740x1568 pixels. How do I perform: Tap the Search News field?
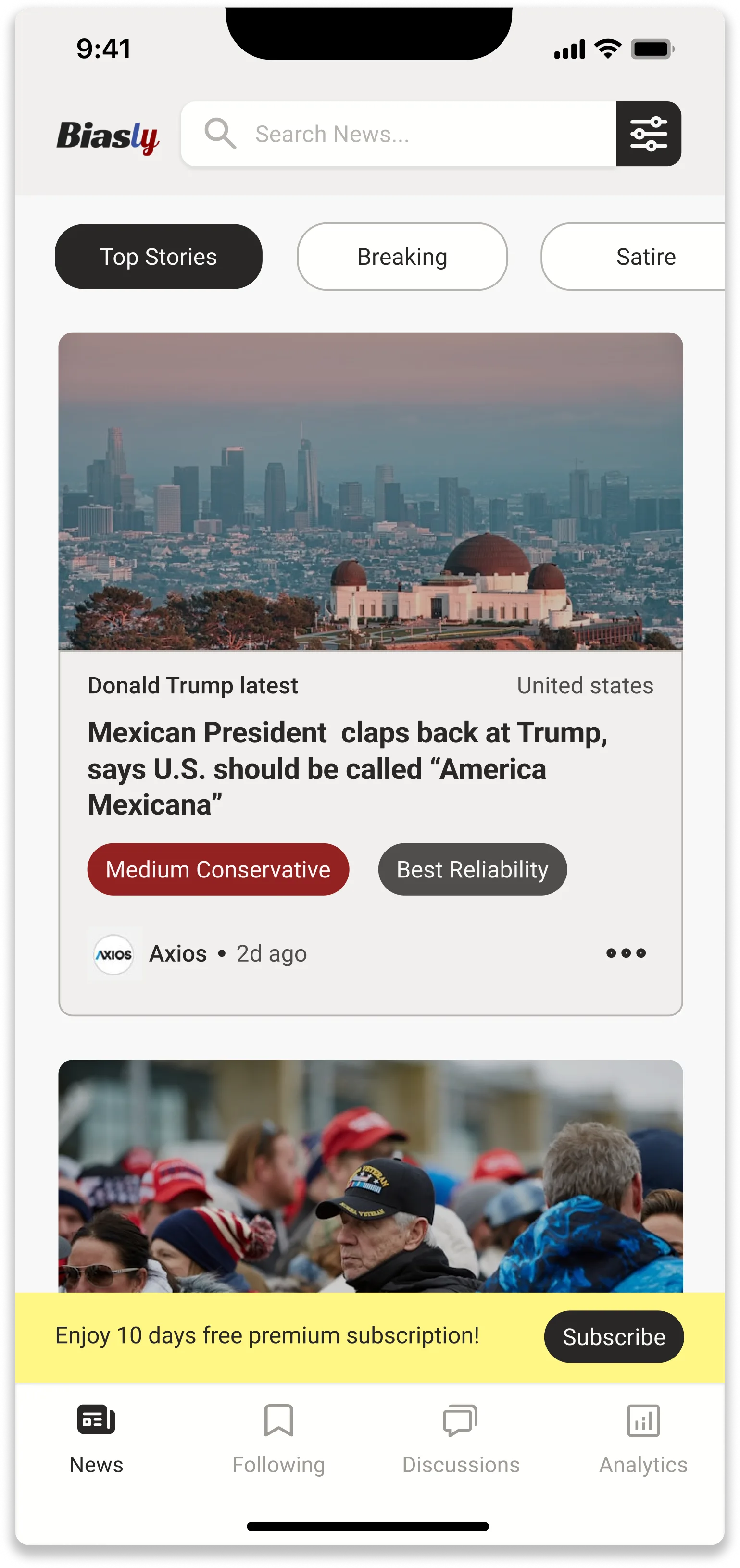coord(399,134)
